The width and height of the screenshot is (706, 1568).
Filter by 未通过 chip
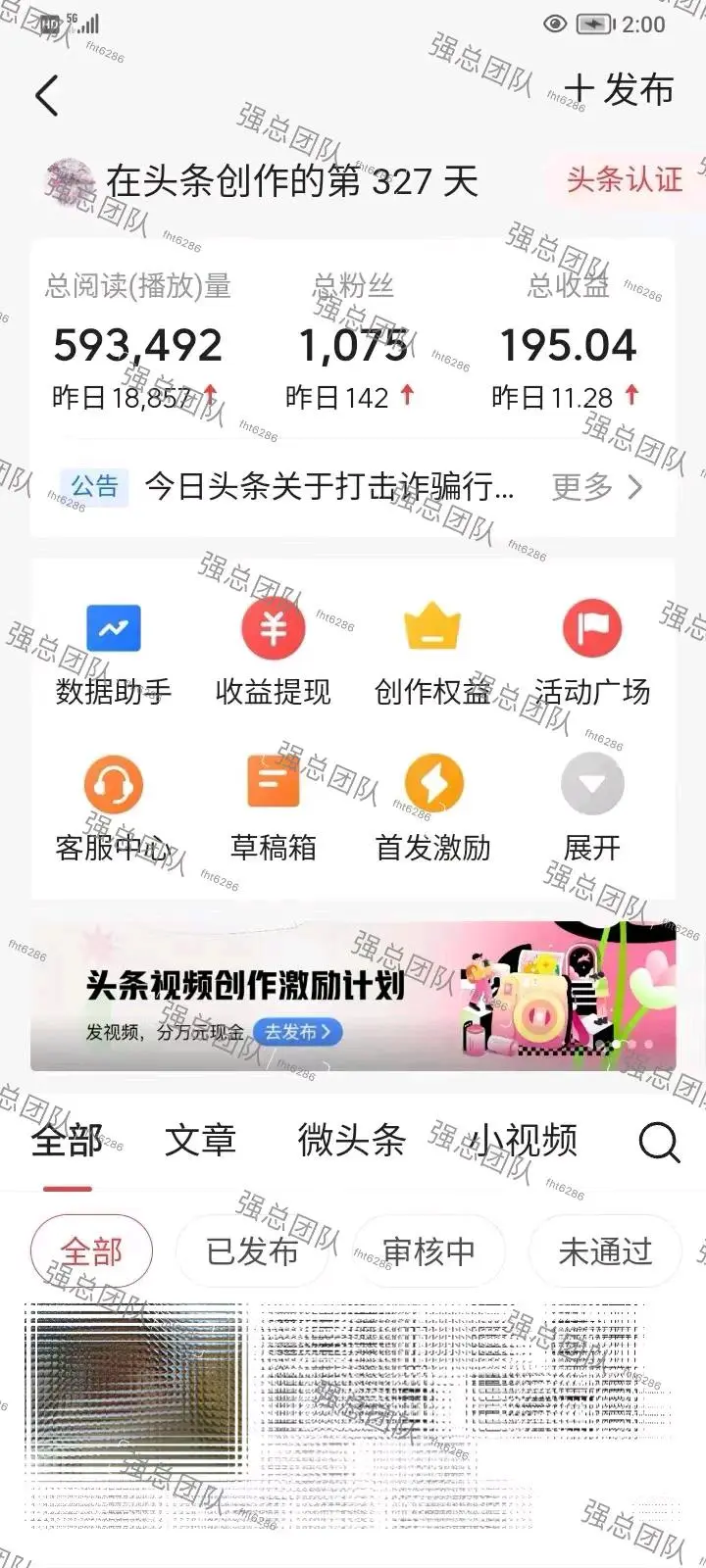point(605,1251)
